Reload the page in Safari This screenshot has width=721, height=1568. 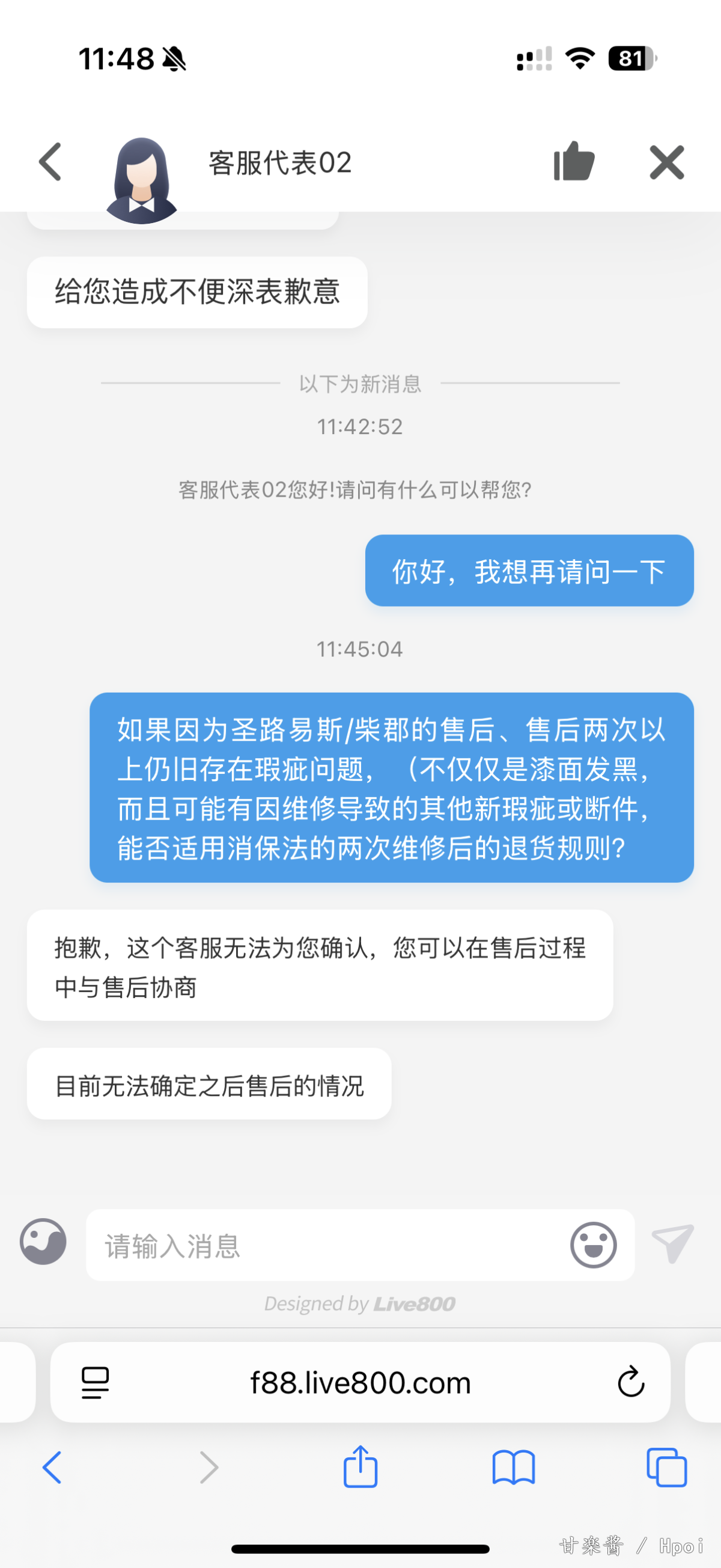tap(631, 1382)
